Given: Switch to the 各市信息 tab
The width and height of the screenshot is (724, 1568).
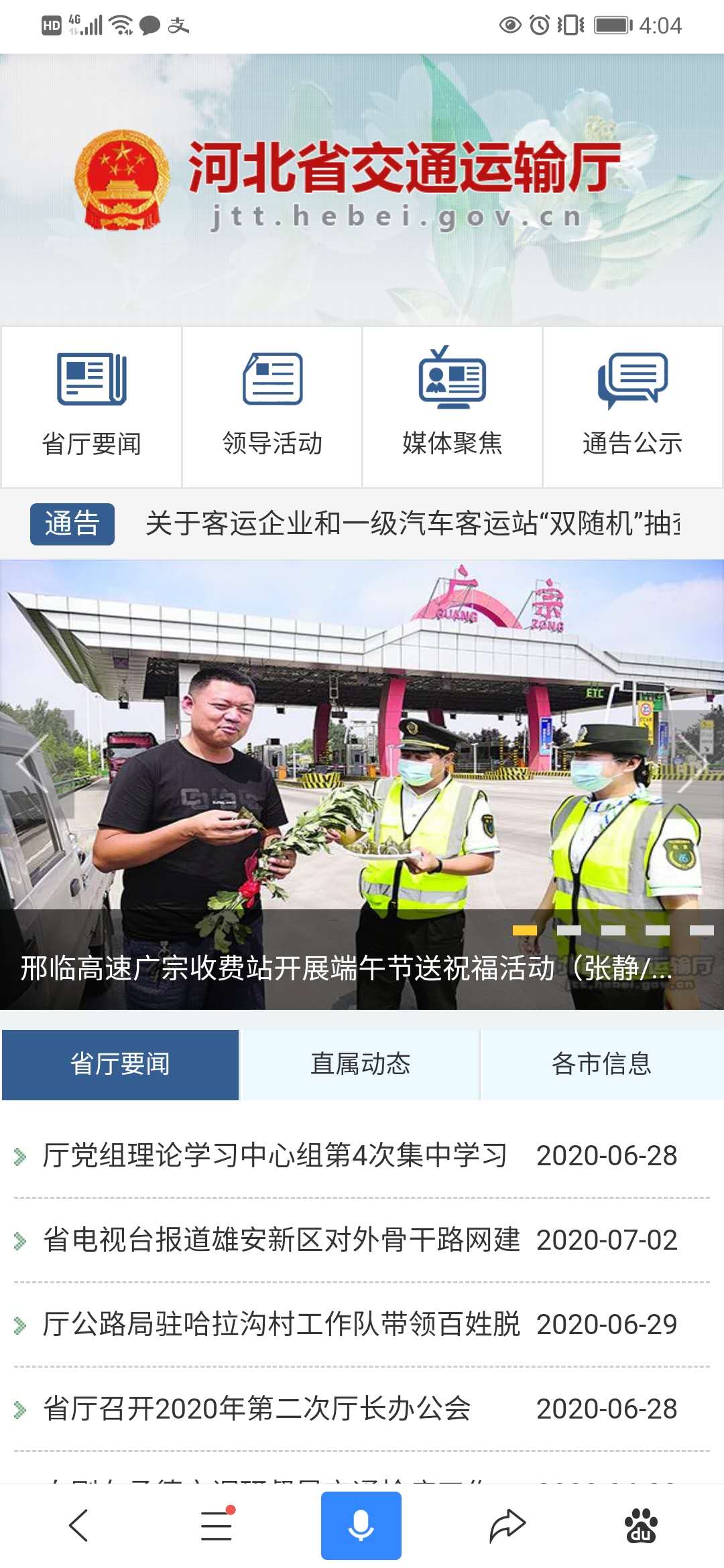Looking at the screenshot, I should click(x=601, y=1064).
